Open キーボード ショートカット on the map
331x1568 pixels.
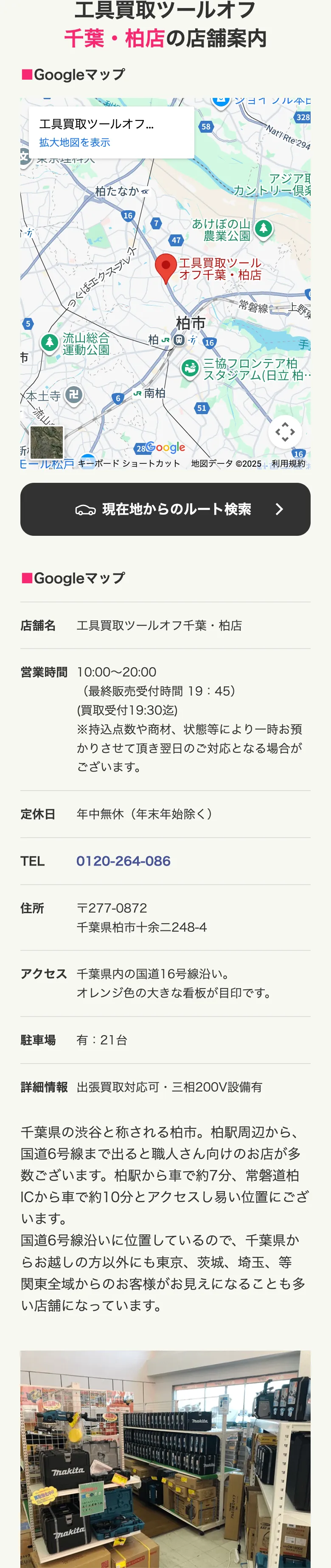click(129, 463)
